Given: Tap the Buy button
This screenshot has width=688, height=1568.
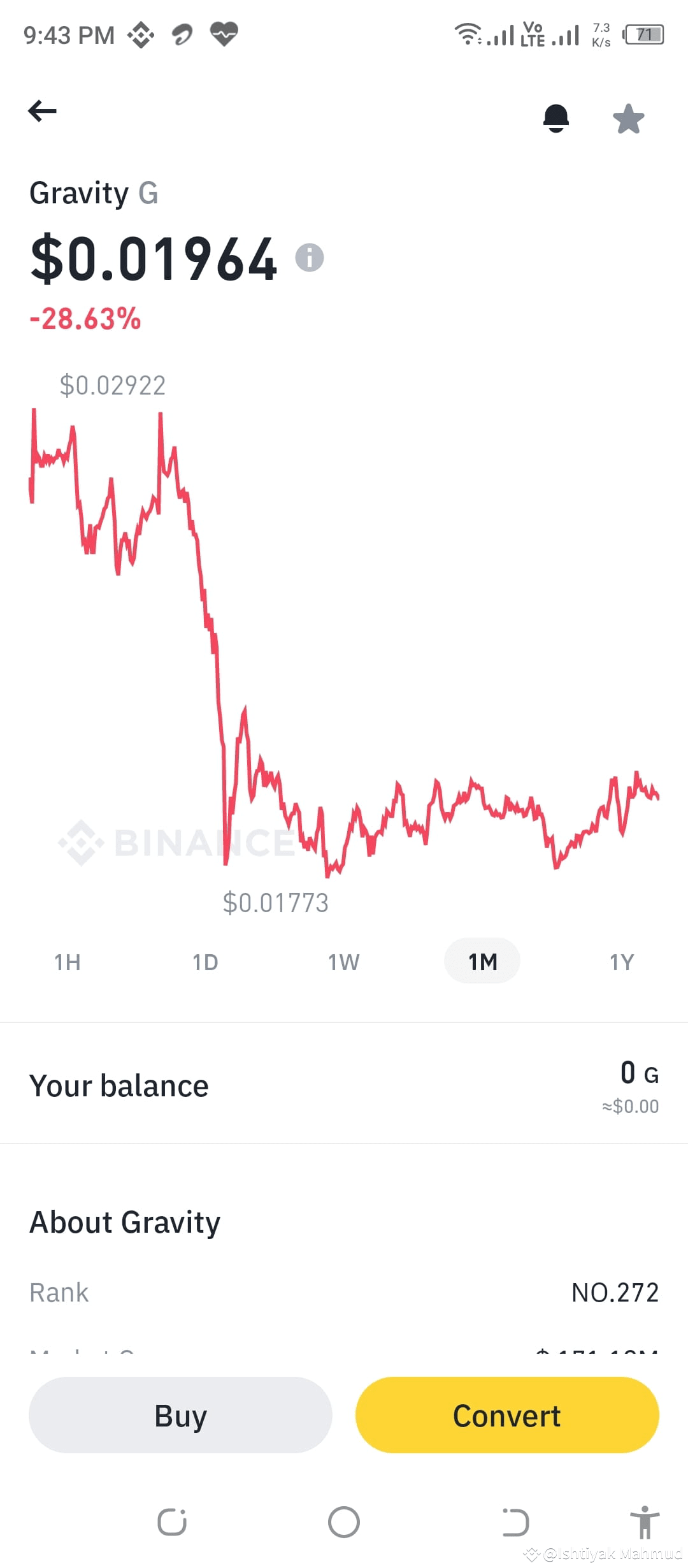Looking at the screenshot, I should point(180,1415).
